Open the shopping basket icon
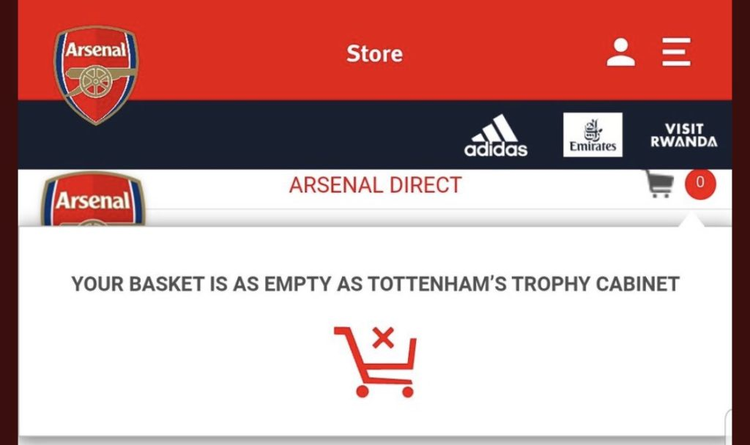 point(659,184)
